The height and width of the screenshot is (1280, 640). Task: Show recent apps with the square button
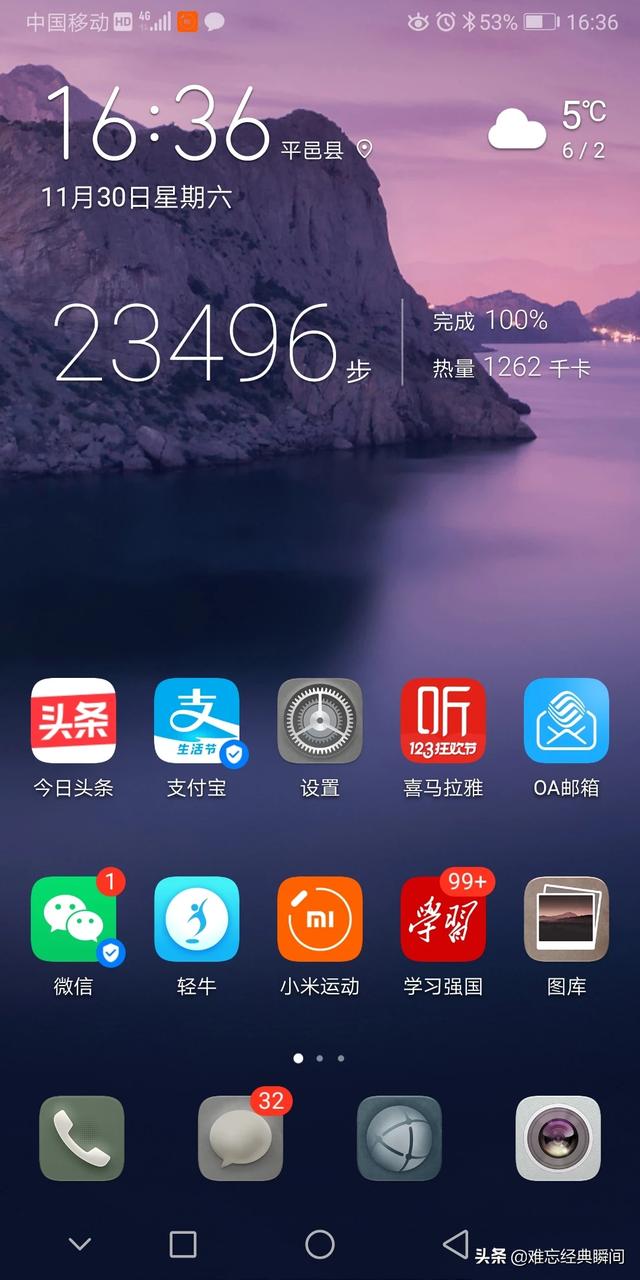click(x=183, y=1244)
